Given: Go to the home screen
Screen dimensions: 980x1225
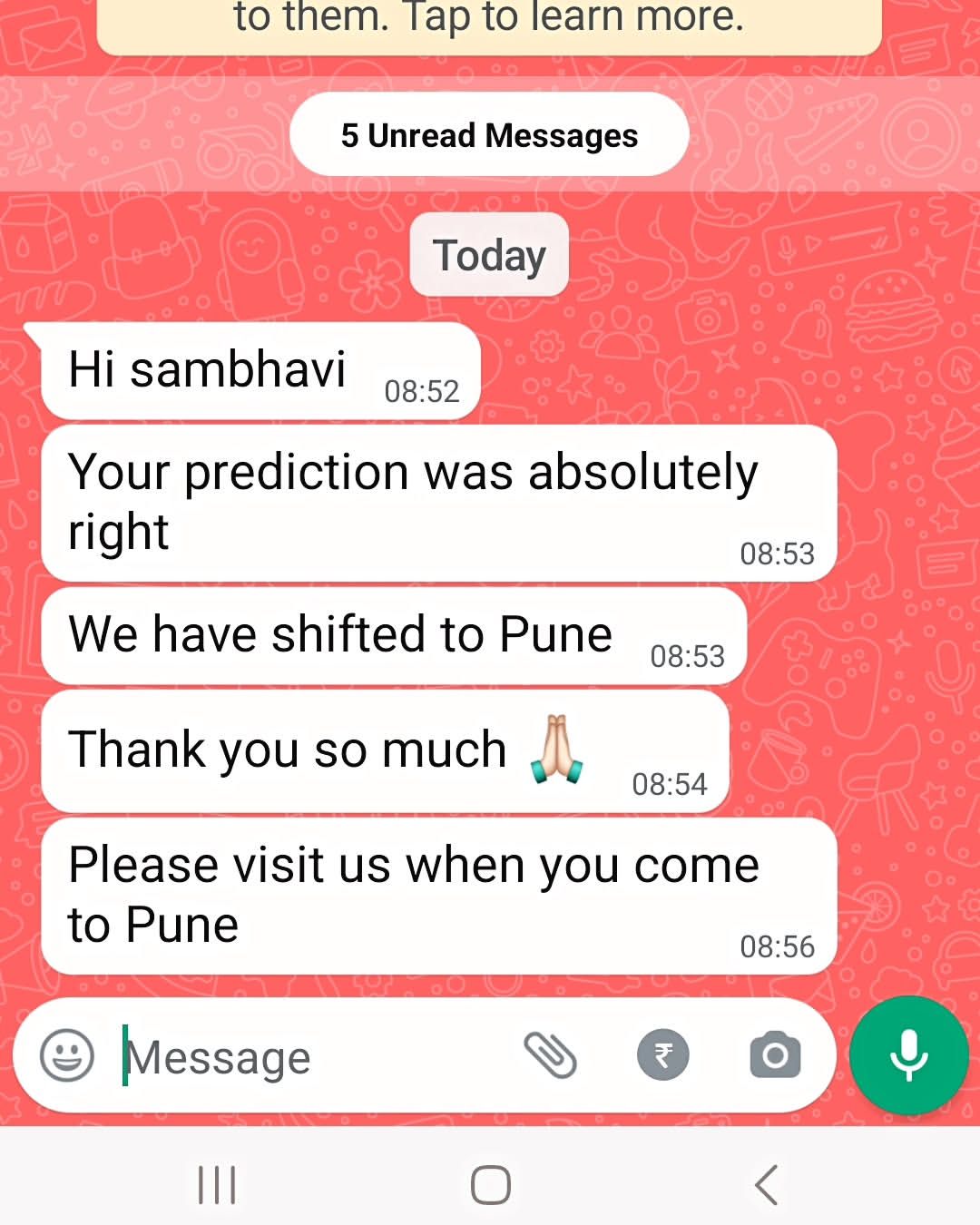Looking at the screenshot, I should click(490, 1184).
